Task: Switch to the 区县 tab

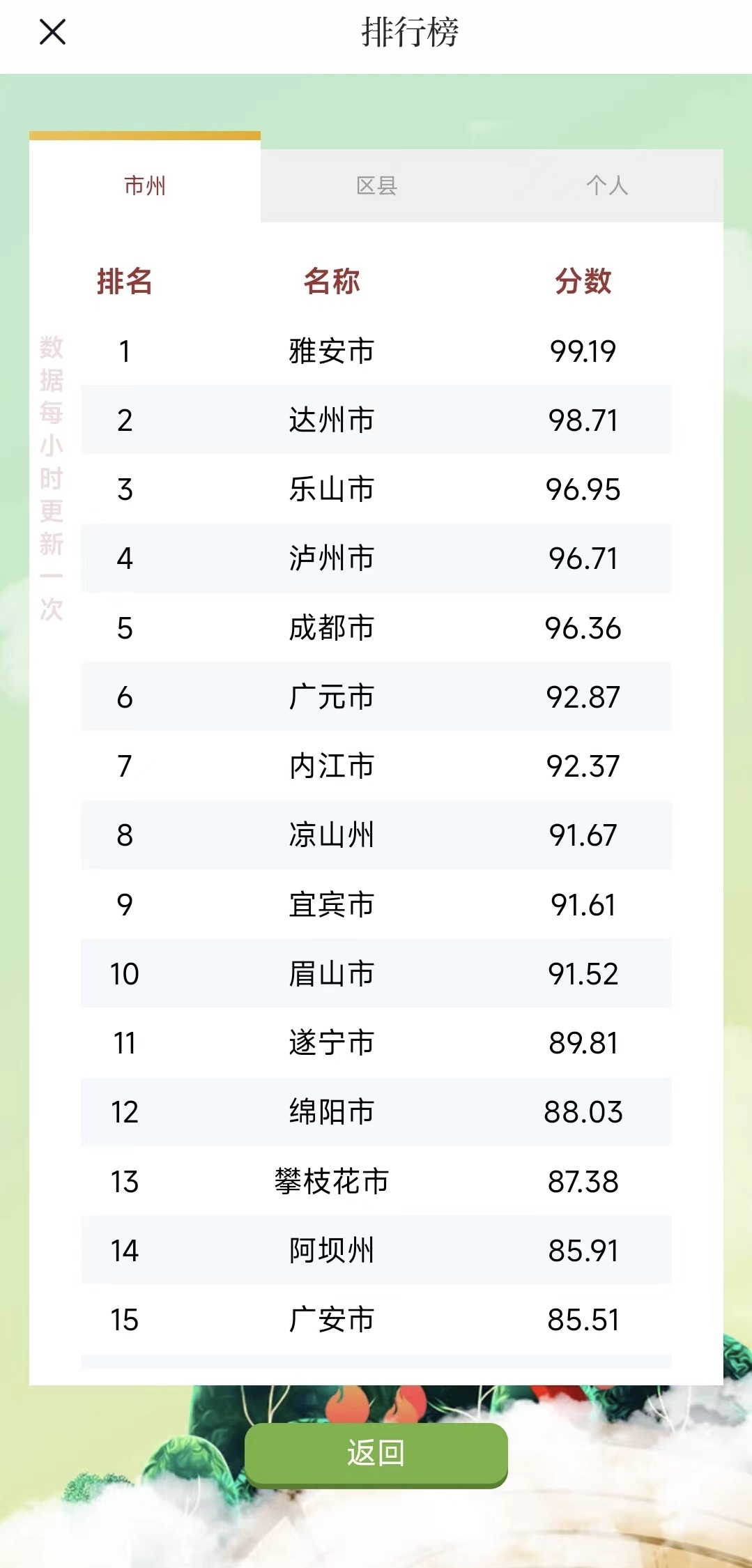Action: [x=376, y=185]
